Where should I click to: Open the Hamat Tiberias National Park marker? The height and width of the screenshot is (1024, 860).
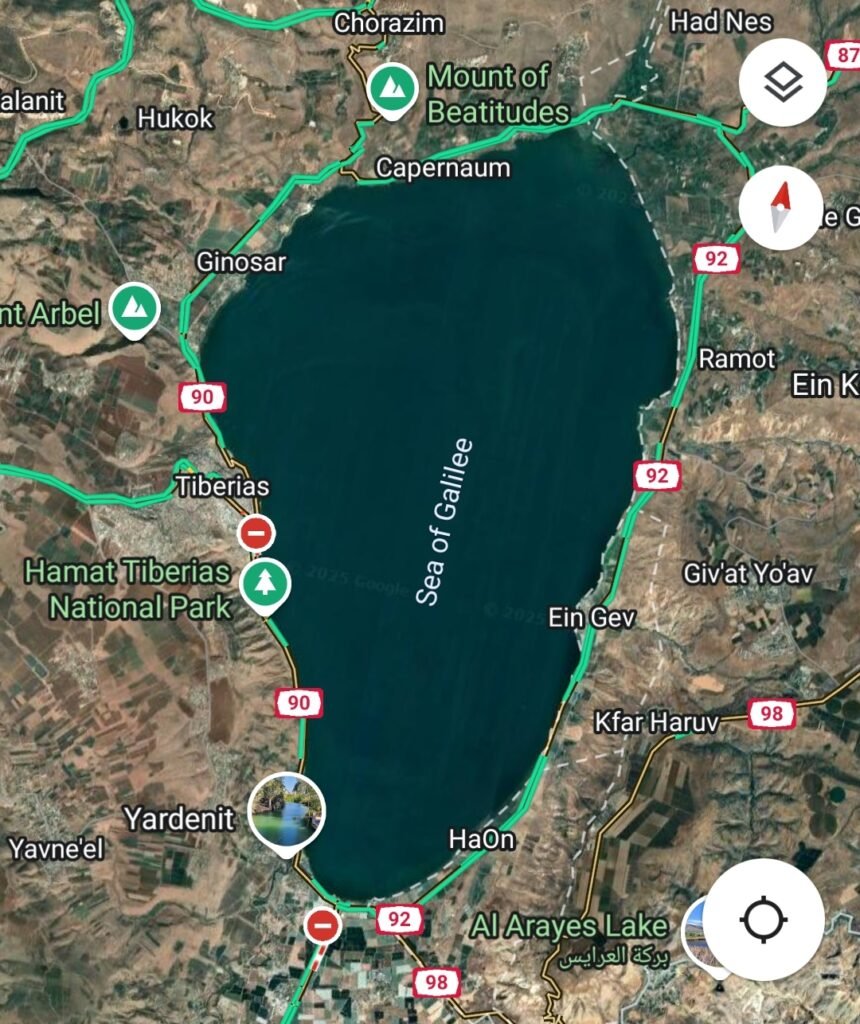pyautogui.click(x=264, y=583)
